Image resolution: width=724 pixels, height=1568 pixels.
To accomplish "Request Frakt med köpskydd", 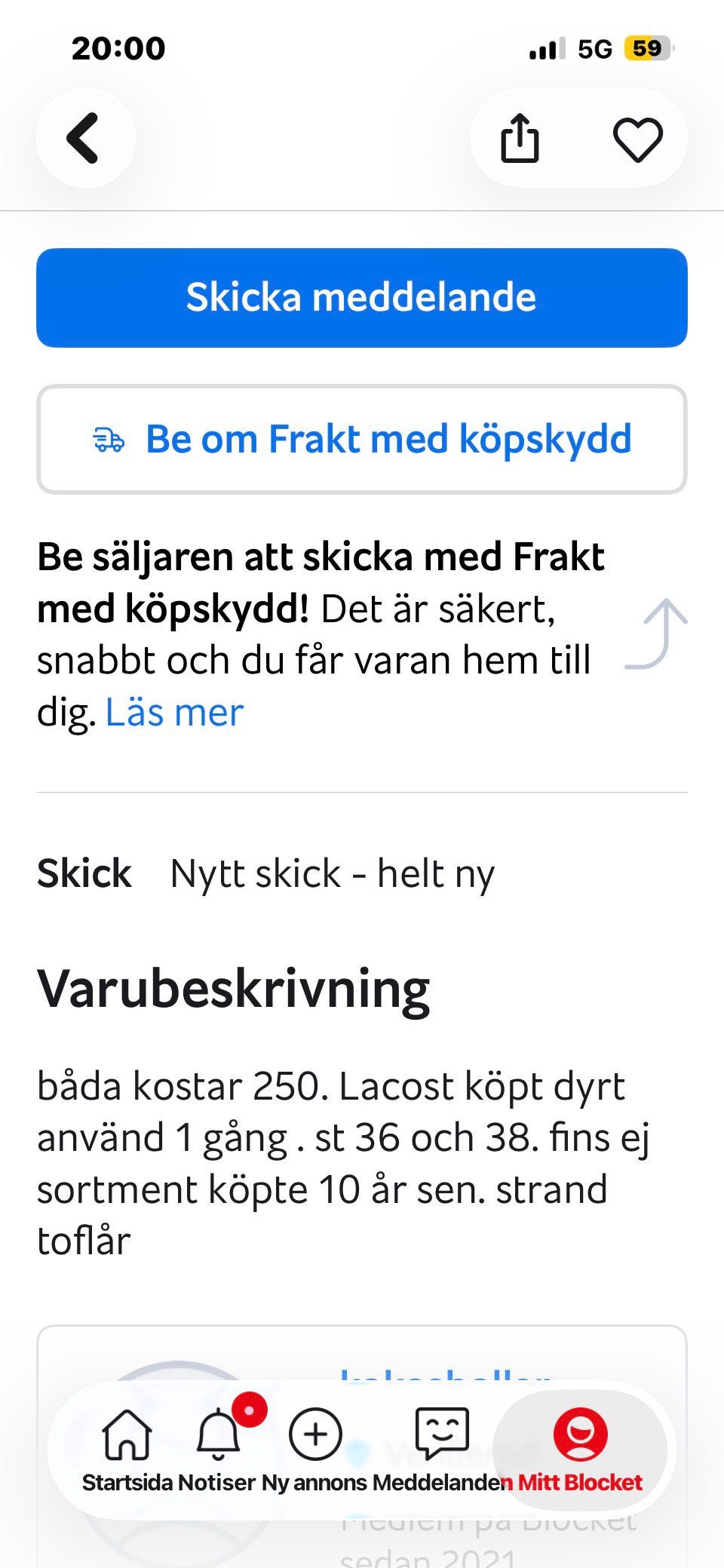I will click(x=362, y=440).
